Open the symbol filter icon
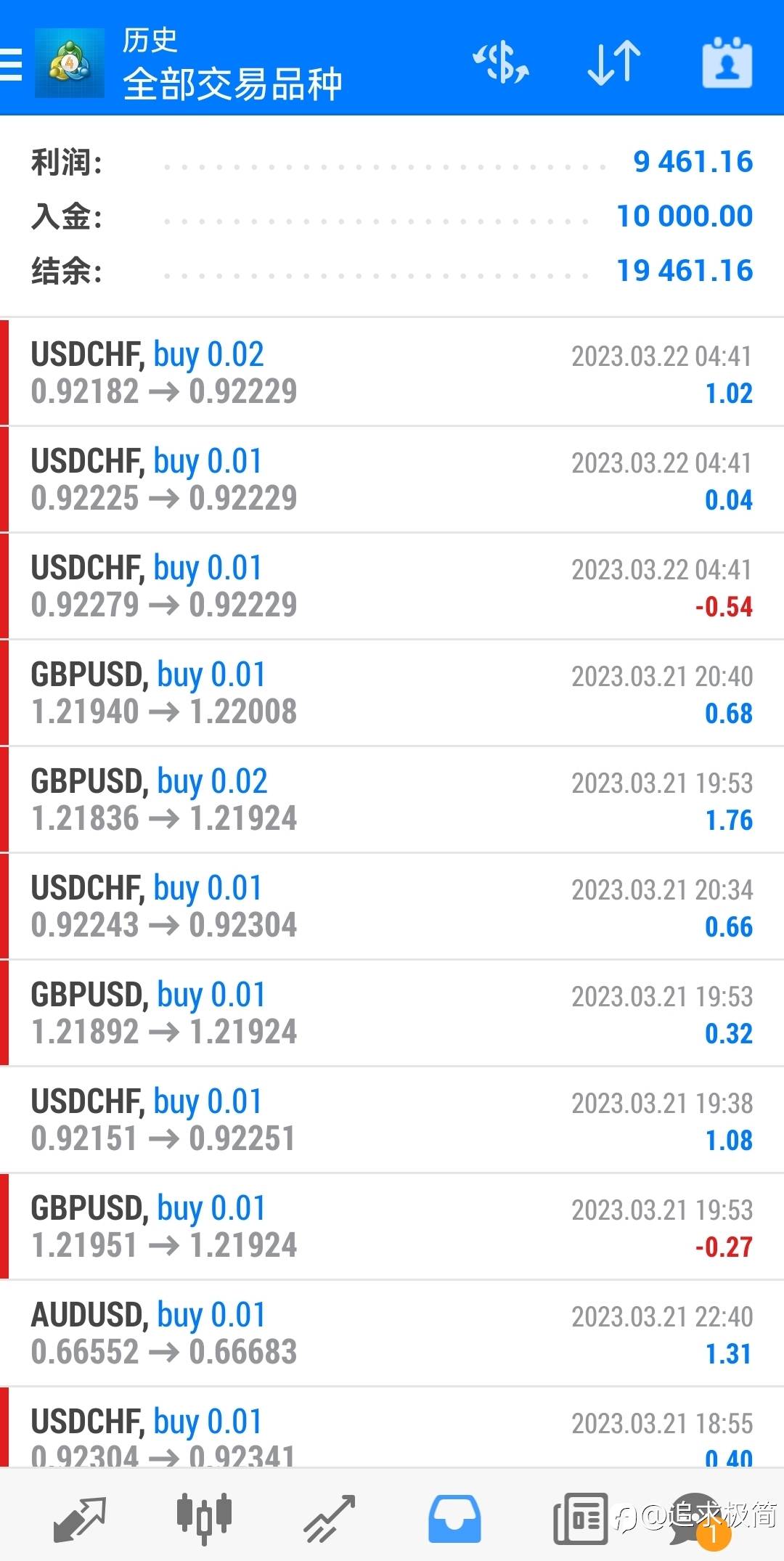 [501, 62]
